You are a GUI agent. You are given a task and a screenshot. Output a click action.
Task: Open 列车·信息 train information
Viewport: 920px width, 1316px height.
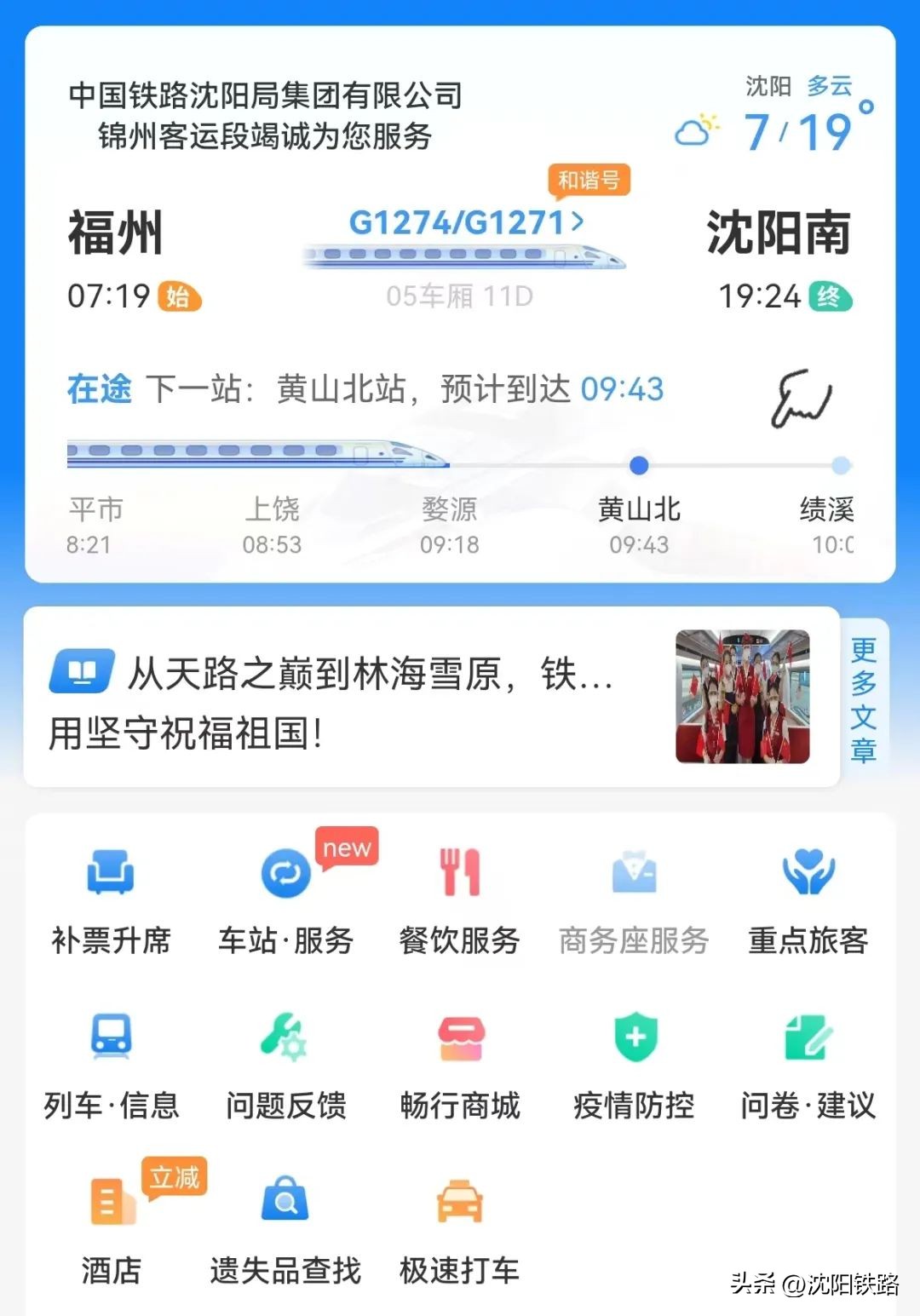[x=112, y=1059]
